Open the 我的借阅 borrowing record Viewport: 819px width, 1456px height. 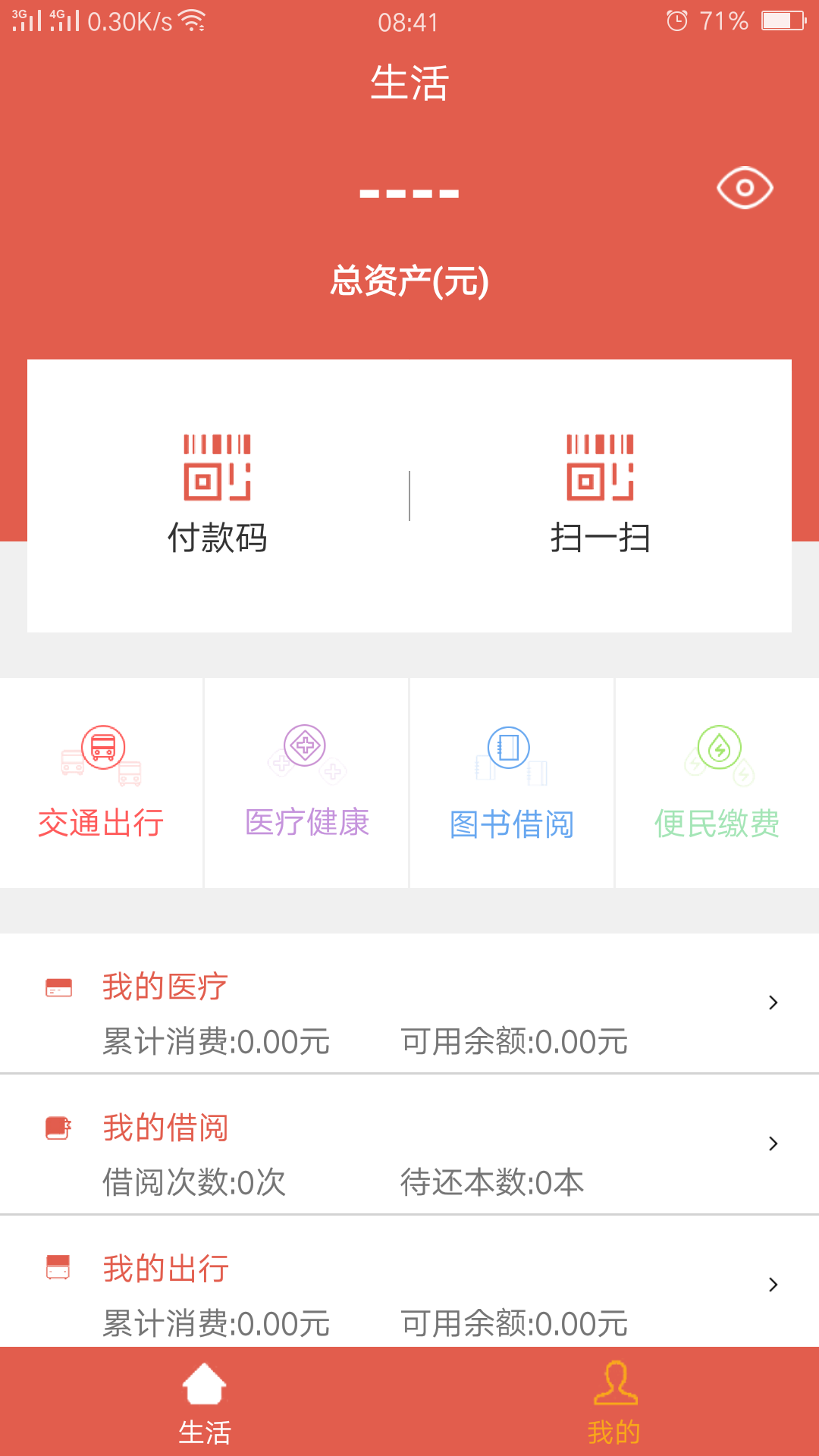(409, 1144)
